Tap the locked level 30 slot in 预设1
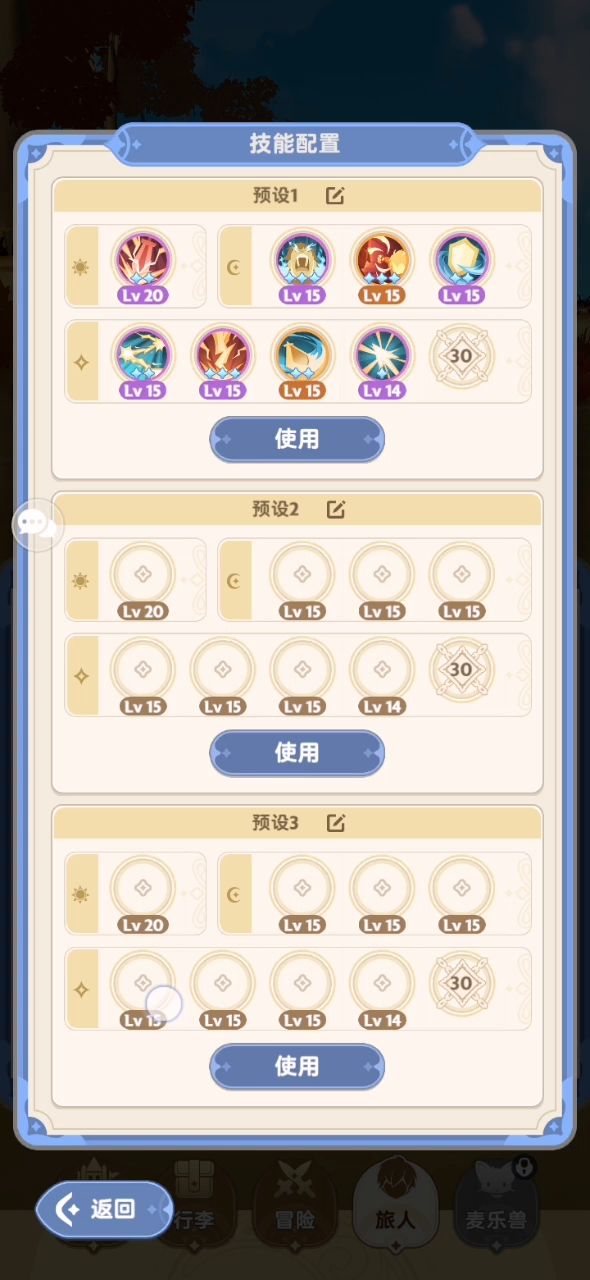Screen dimensions: 590x1280 461,357
